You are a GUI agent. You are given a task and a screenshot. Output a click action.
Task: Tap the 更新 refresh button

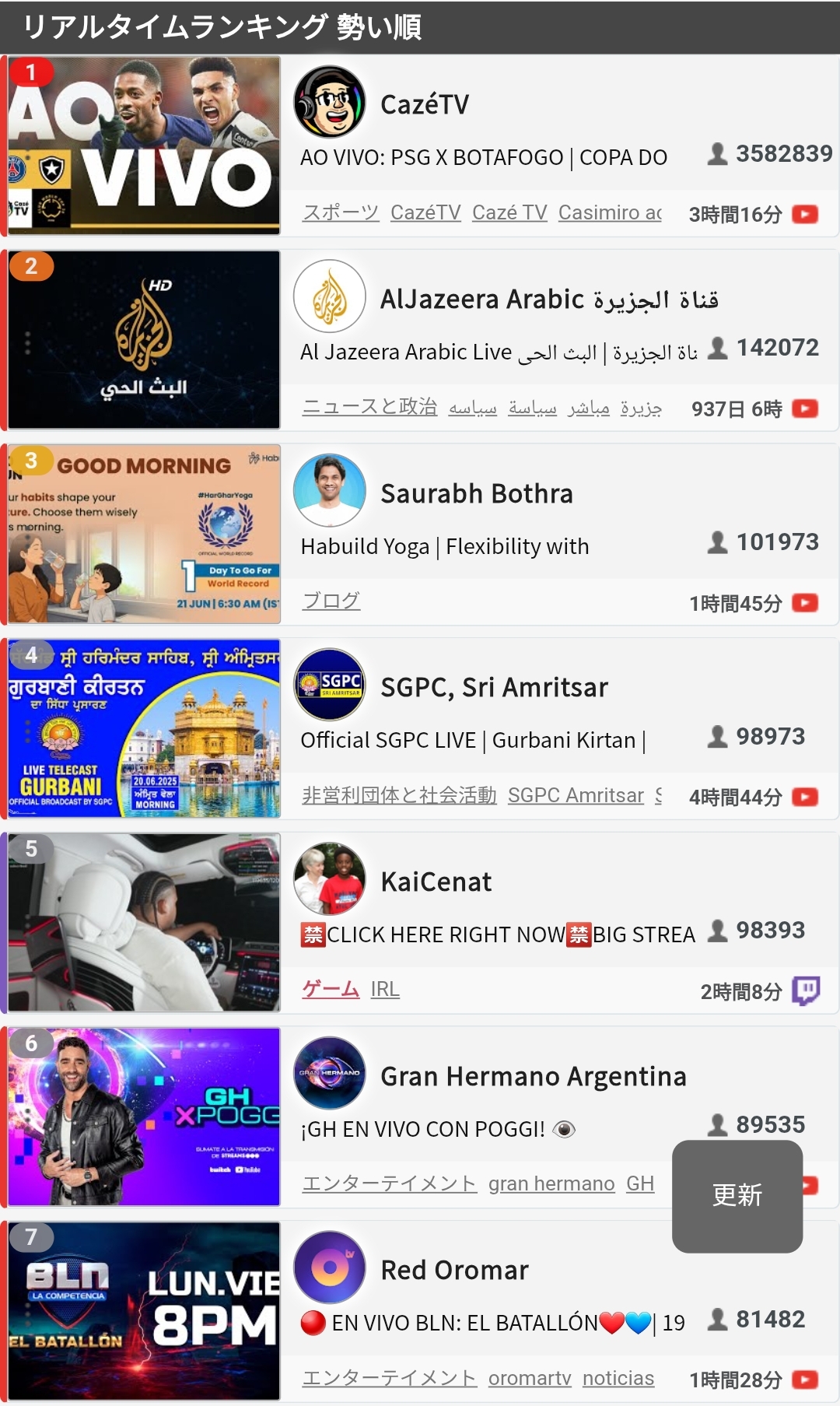(x=737, y=1196)
